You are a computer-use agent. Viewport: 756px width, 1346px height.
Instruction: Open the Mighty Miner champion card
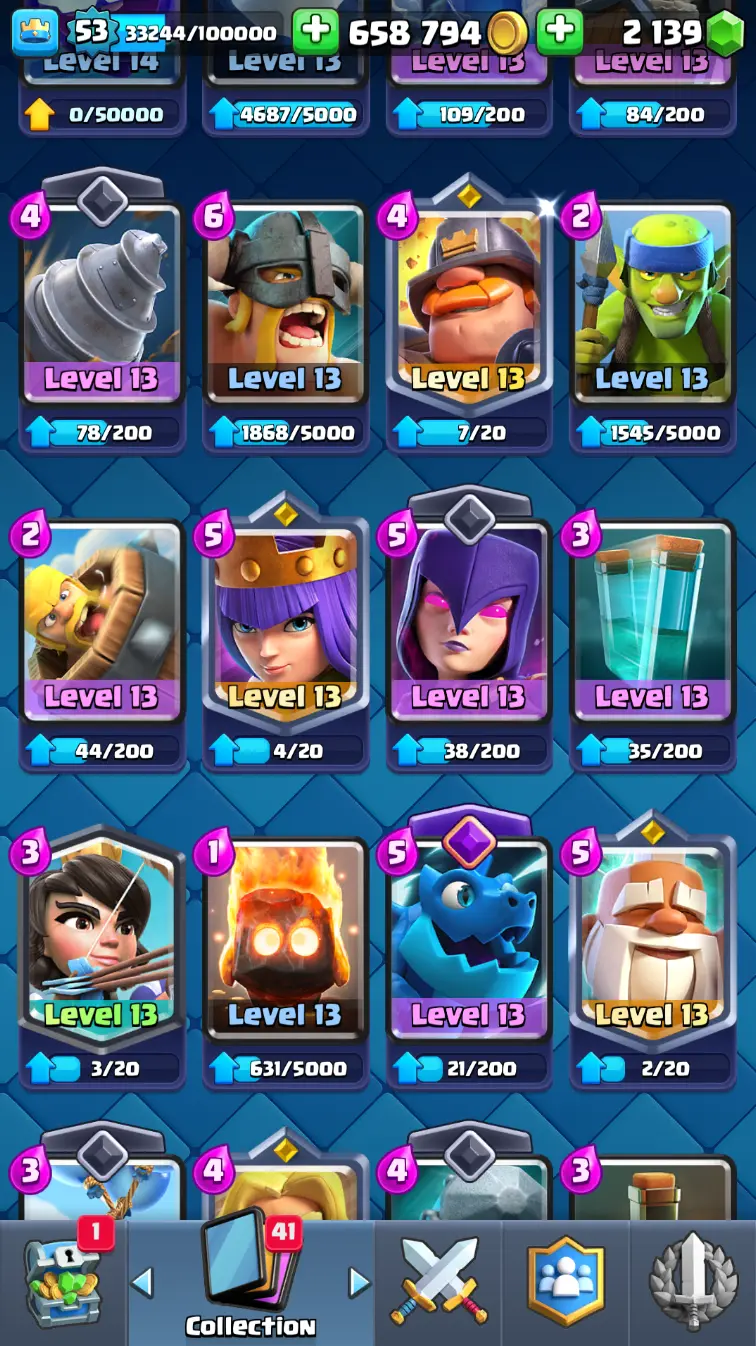pos(469,300)
